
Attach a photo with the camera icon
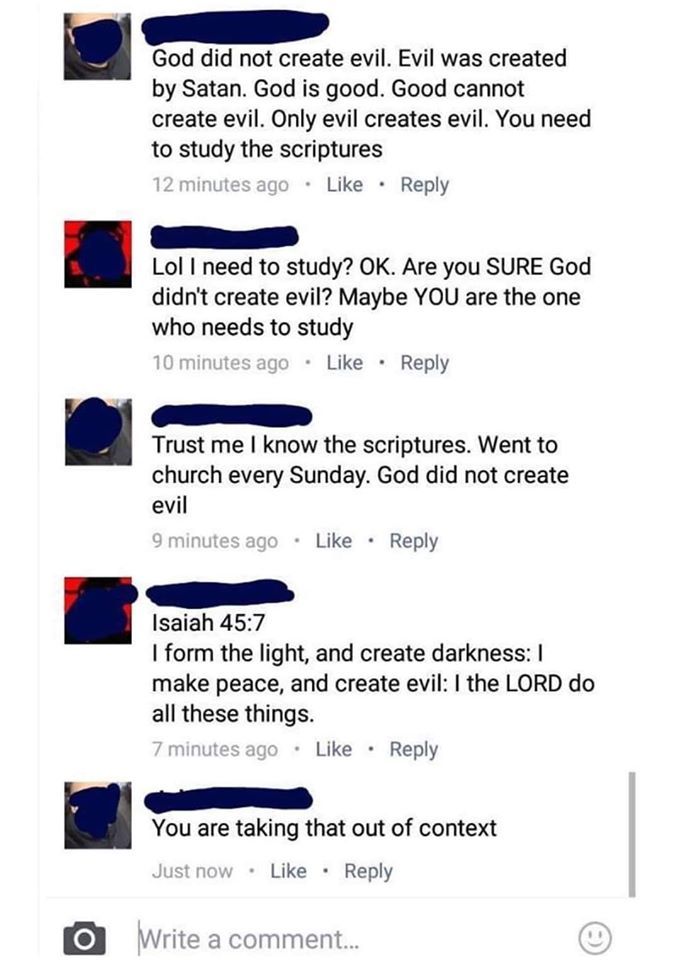[x=84, y=939]
